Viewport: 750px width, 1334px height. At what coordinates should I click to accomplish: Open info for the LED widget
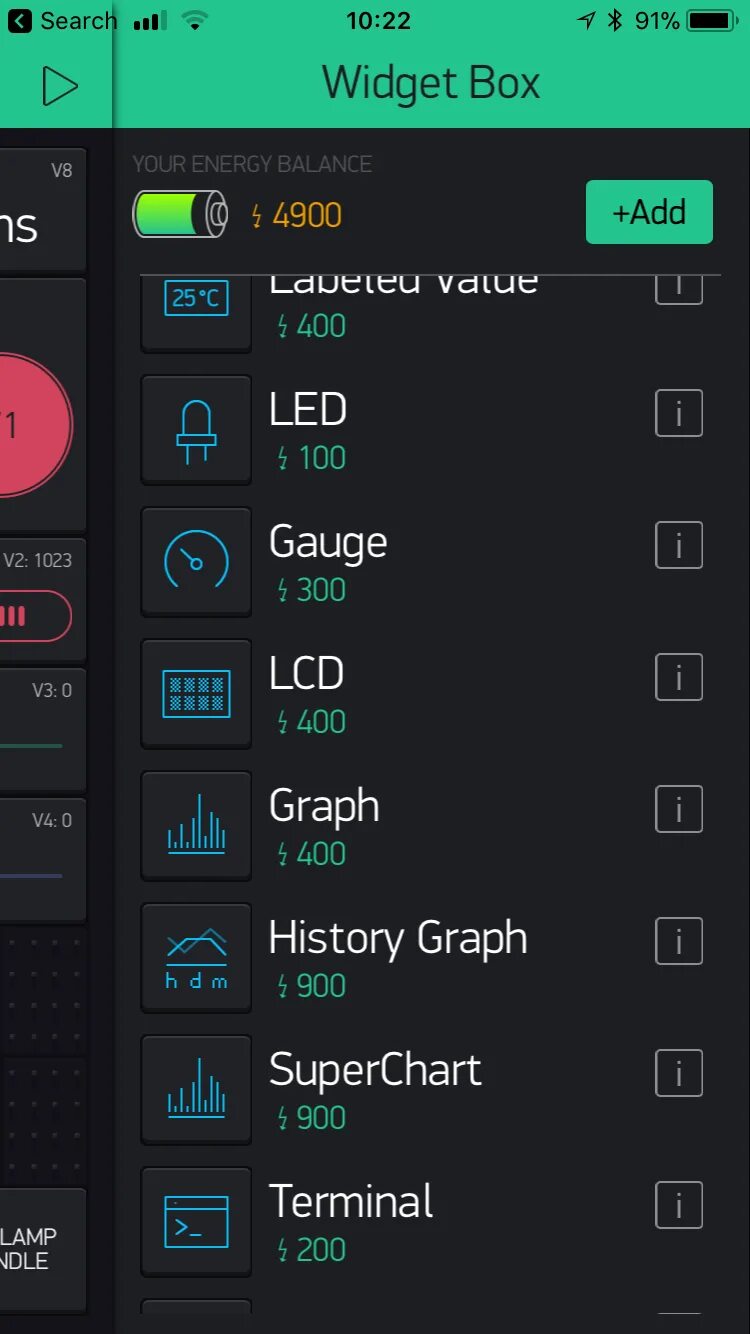pos(679,413)
